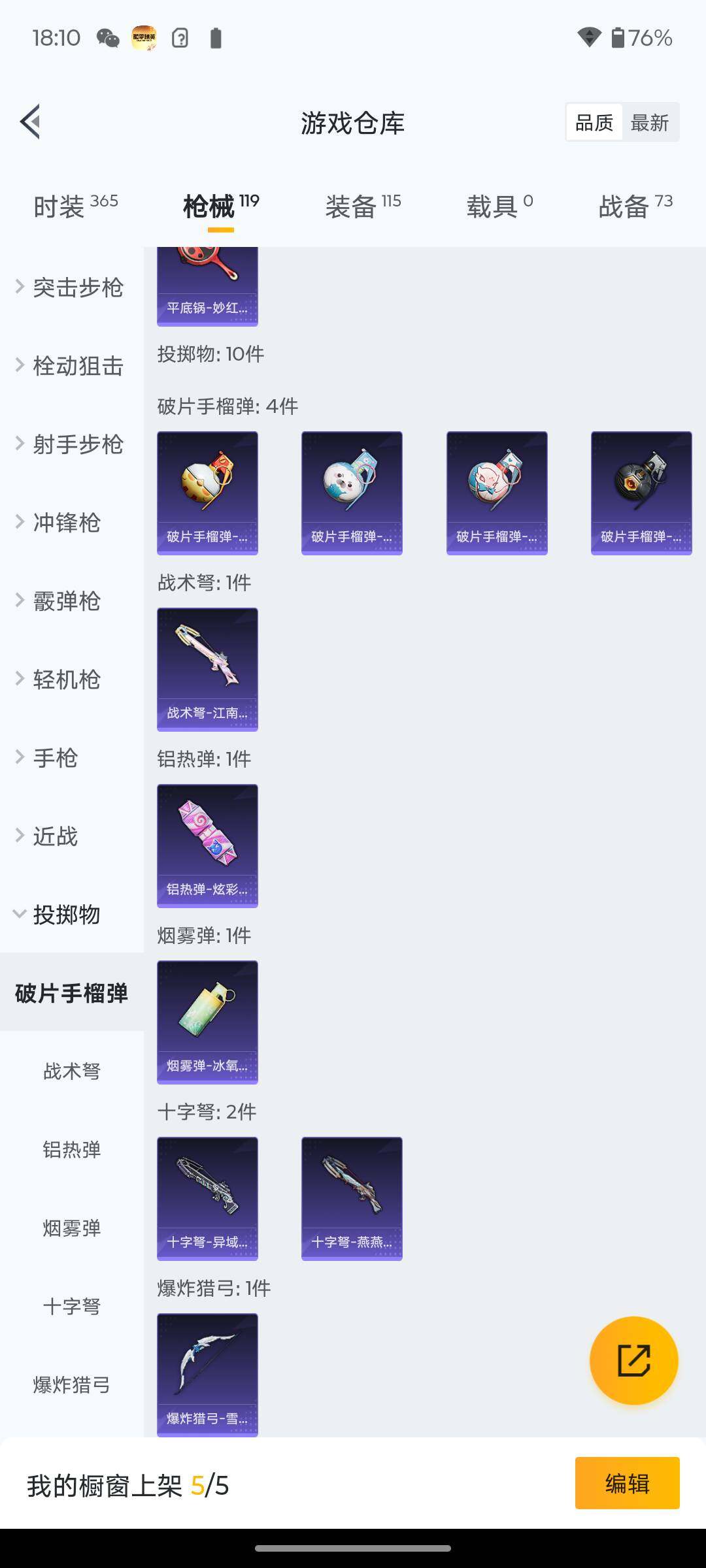Go back from 游戏仓库
706x1568 pixels.
tap(31, 122)
